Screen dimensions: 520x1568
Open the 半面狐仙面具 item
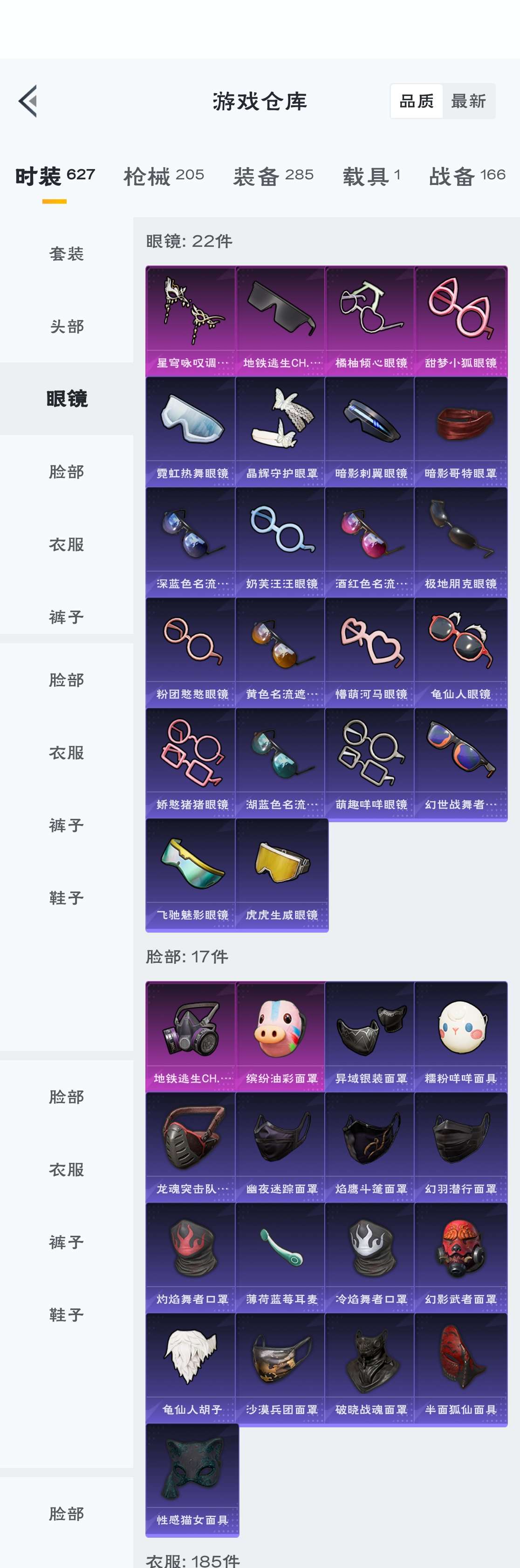tap(460, 1368)
